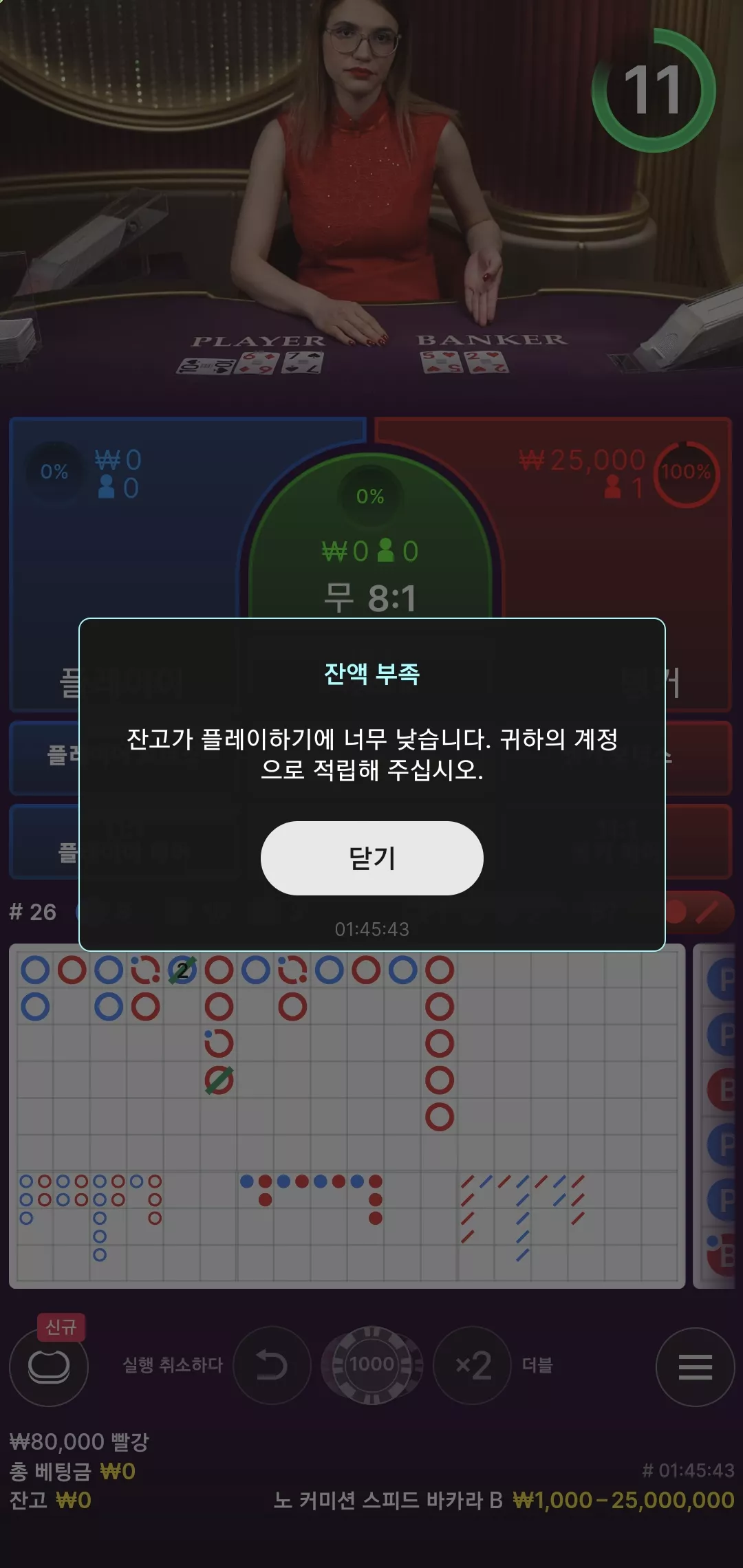743x1568 pixels.
Task: Select the 1000 chip
Action: (x=371, y=1365)
